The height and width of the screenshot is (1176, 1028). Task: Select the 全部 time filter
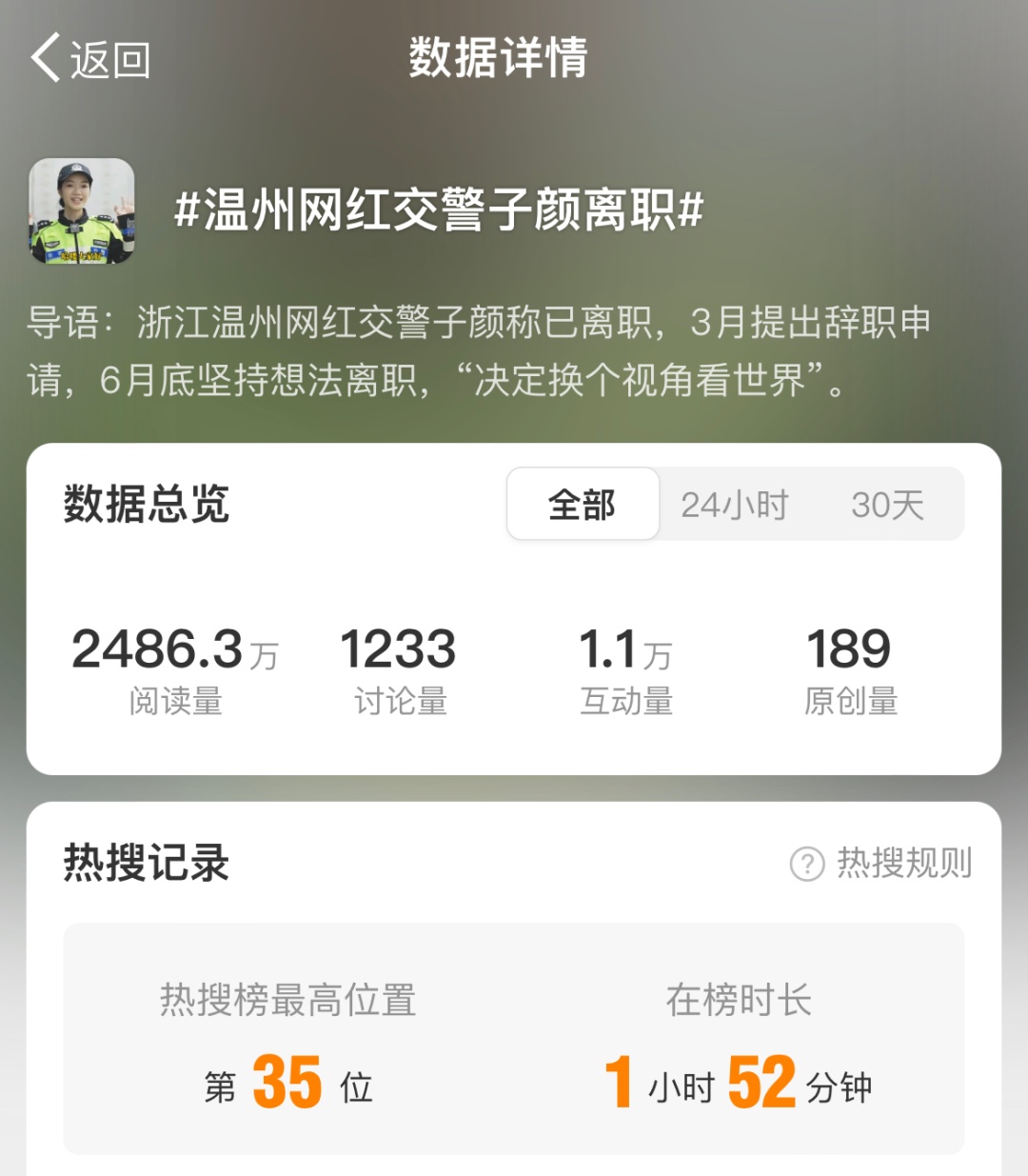[583, 505]
